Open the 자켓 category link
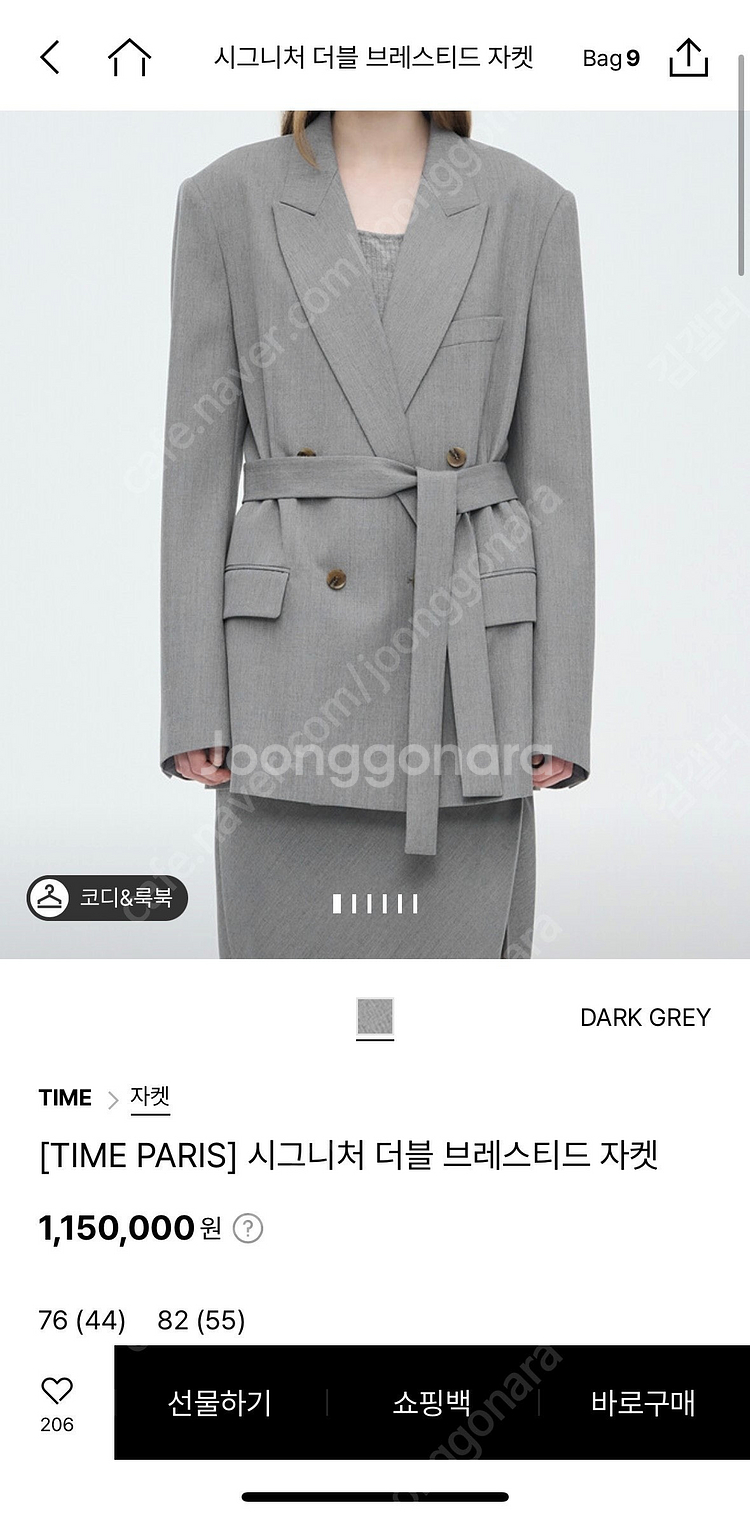The height and width of the screenshot is (1517, 750). tap(150, 1097)
